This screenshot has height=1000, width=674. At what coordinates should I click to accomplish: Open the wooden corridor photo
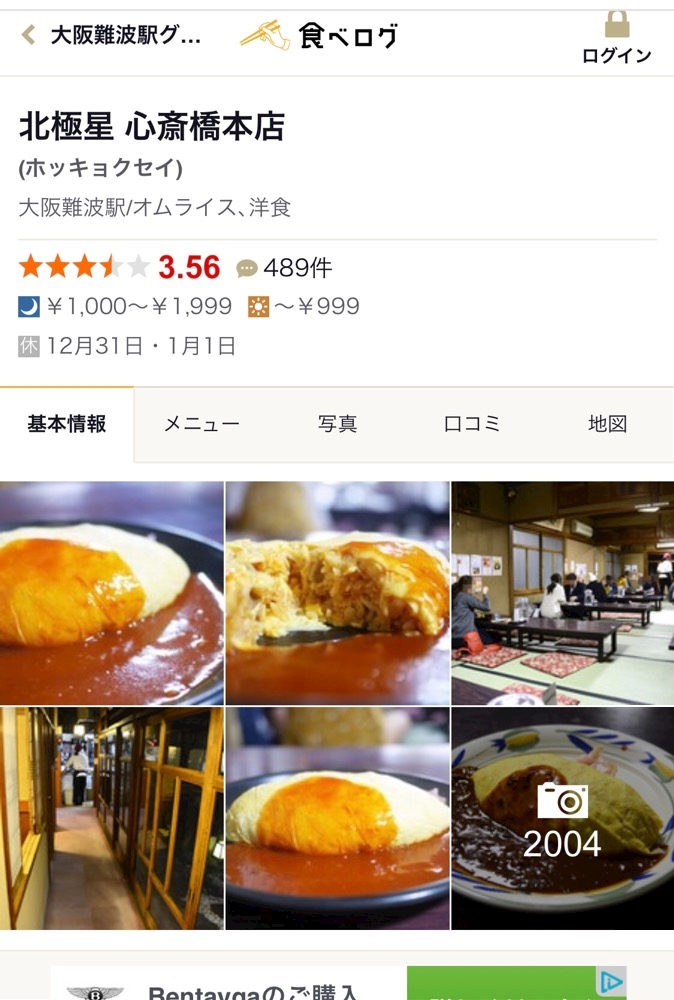pyautogui.click(x=111, y=818)
